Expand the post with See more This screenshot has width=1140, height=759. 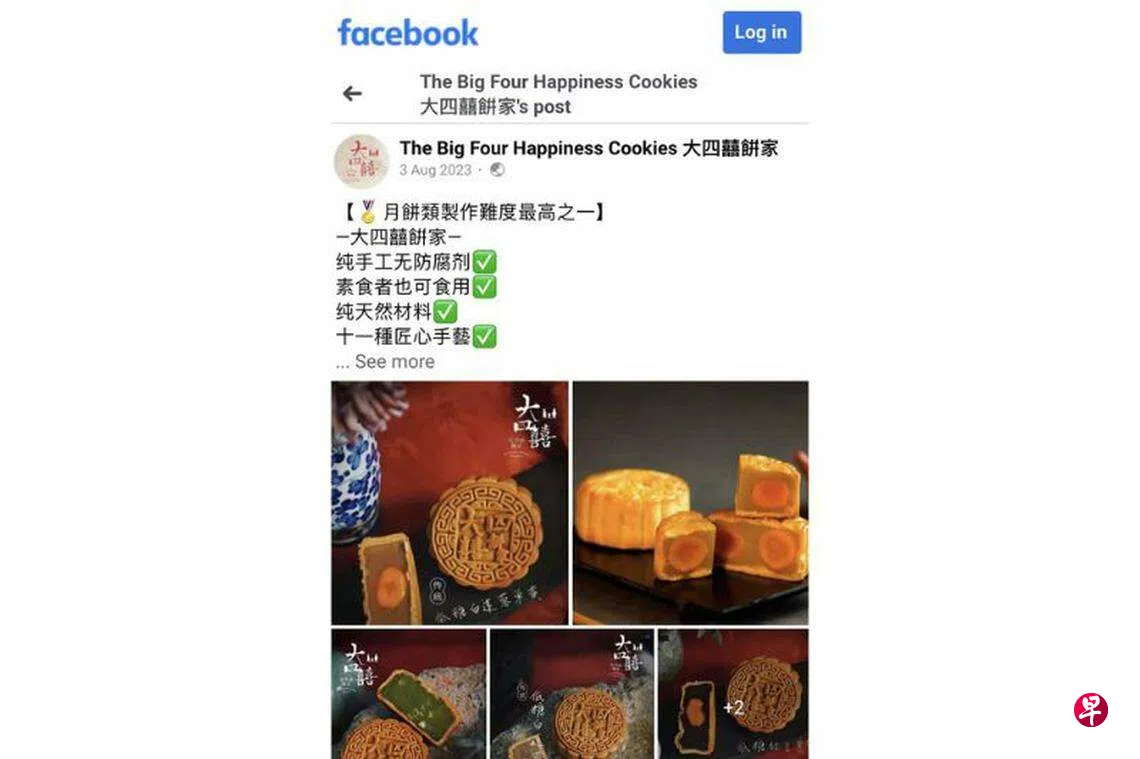[394, 362]
